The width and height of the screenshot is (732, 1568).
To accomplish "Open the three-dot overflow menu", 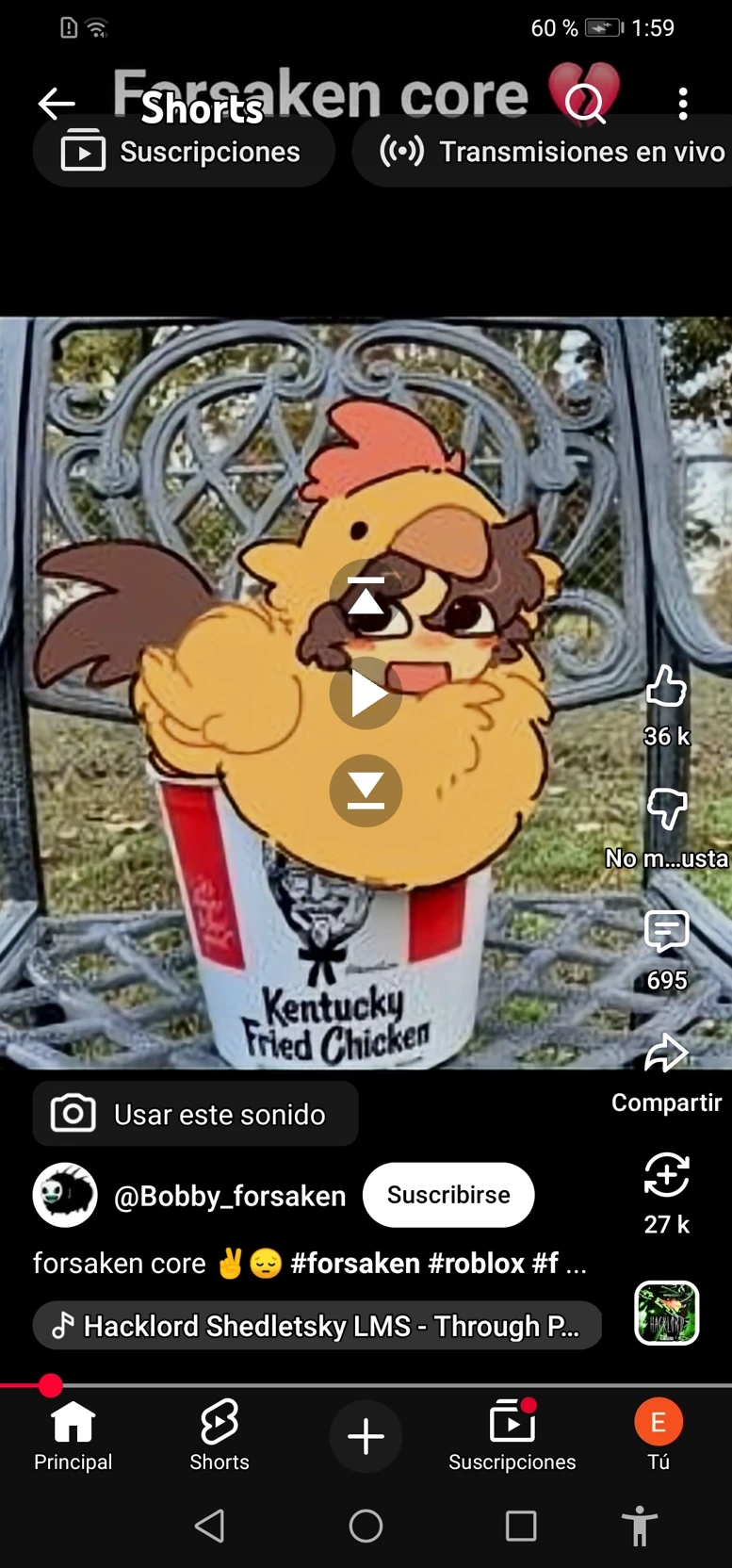I will coord(683,104).
